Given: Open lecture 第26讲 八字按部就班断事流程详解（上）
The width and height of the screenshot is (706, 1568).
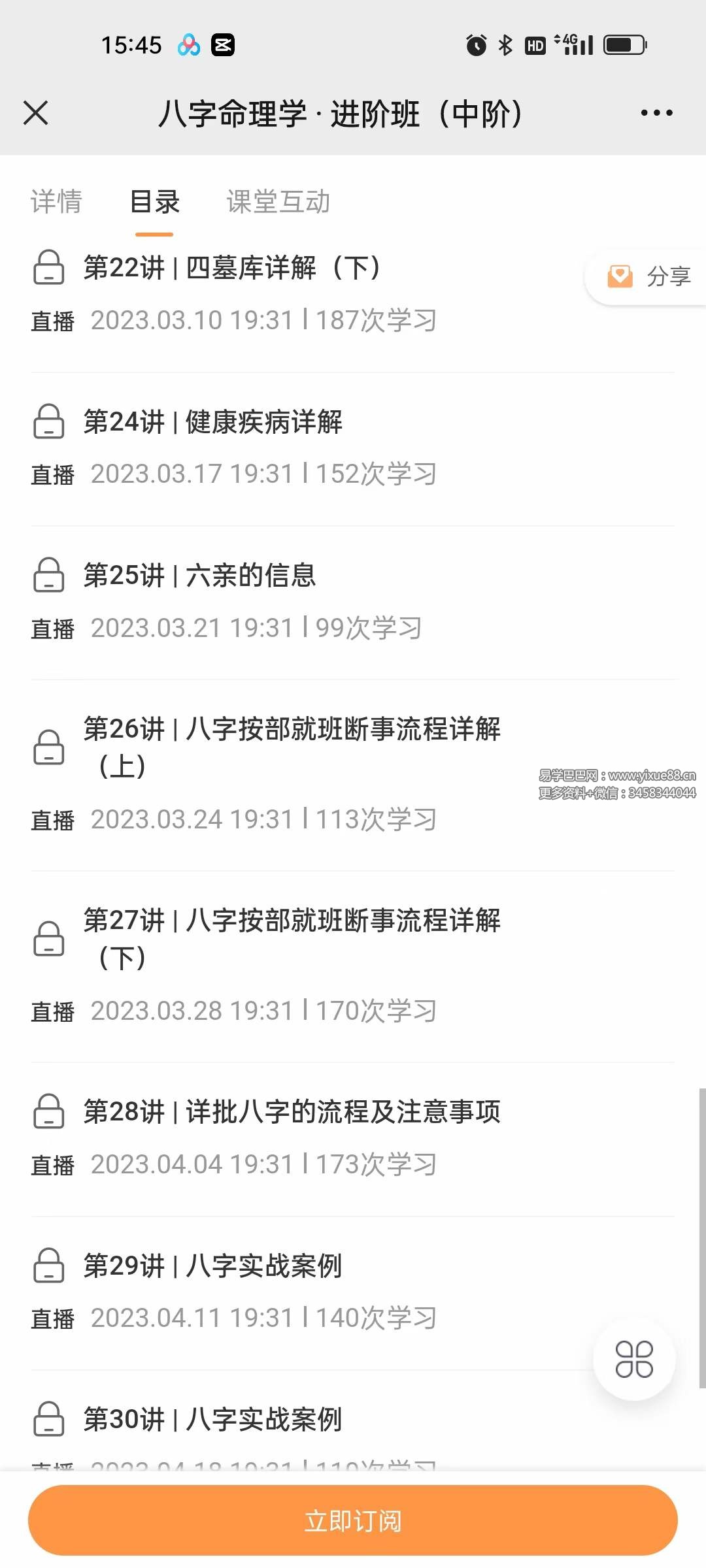Looking at the screenshot, I should click(x=294, y=748).
